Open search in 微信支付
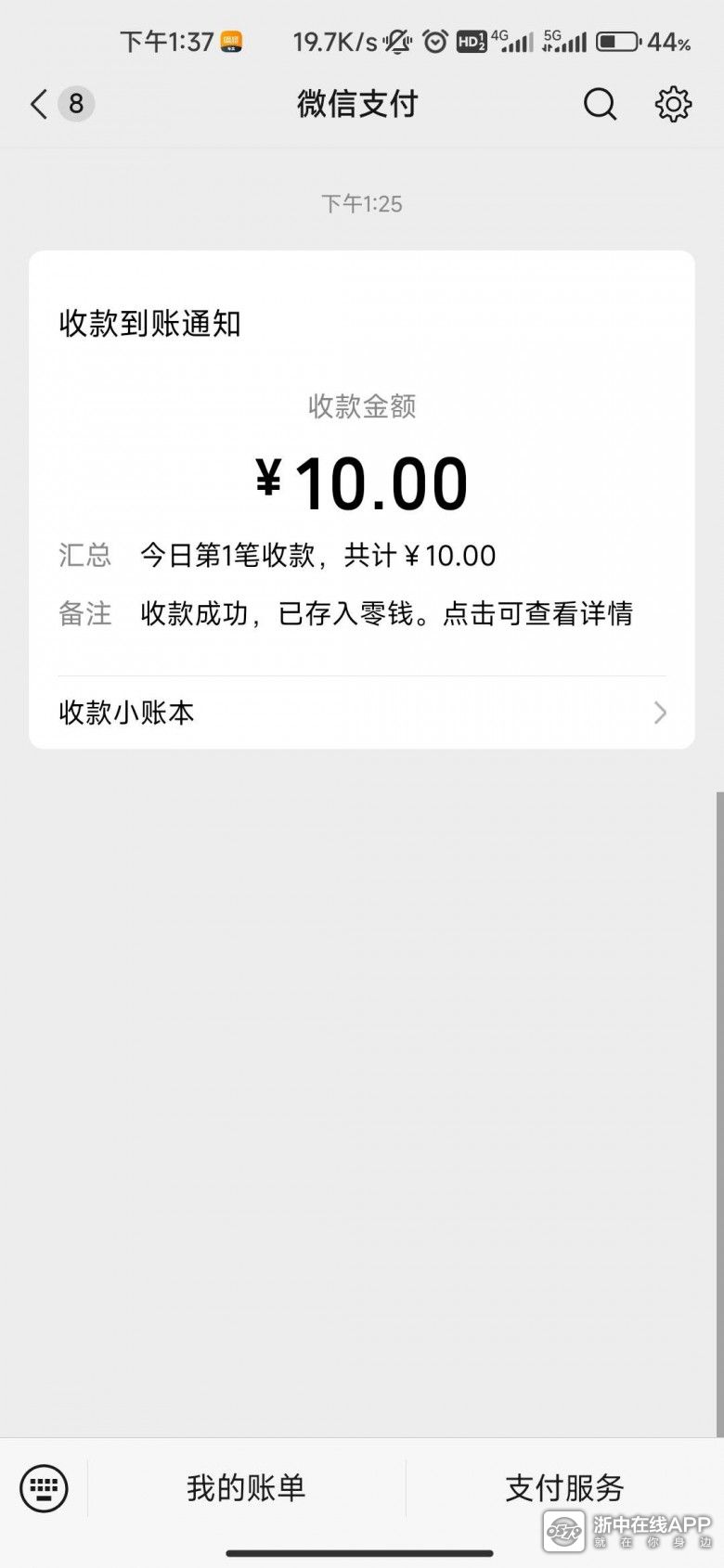This screenshot has width=724, height=1568. pyautogui.click(x=600, y=104)
